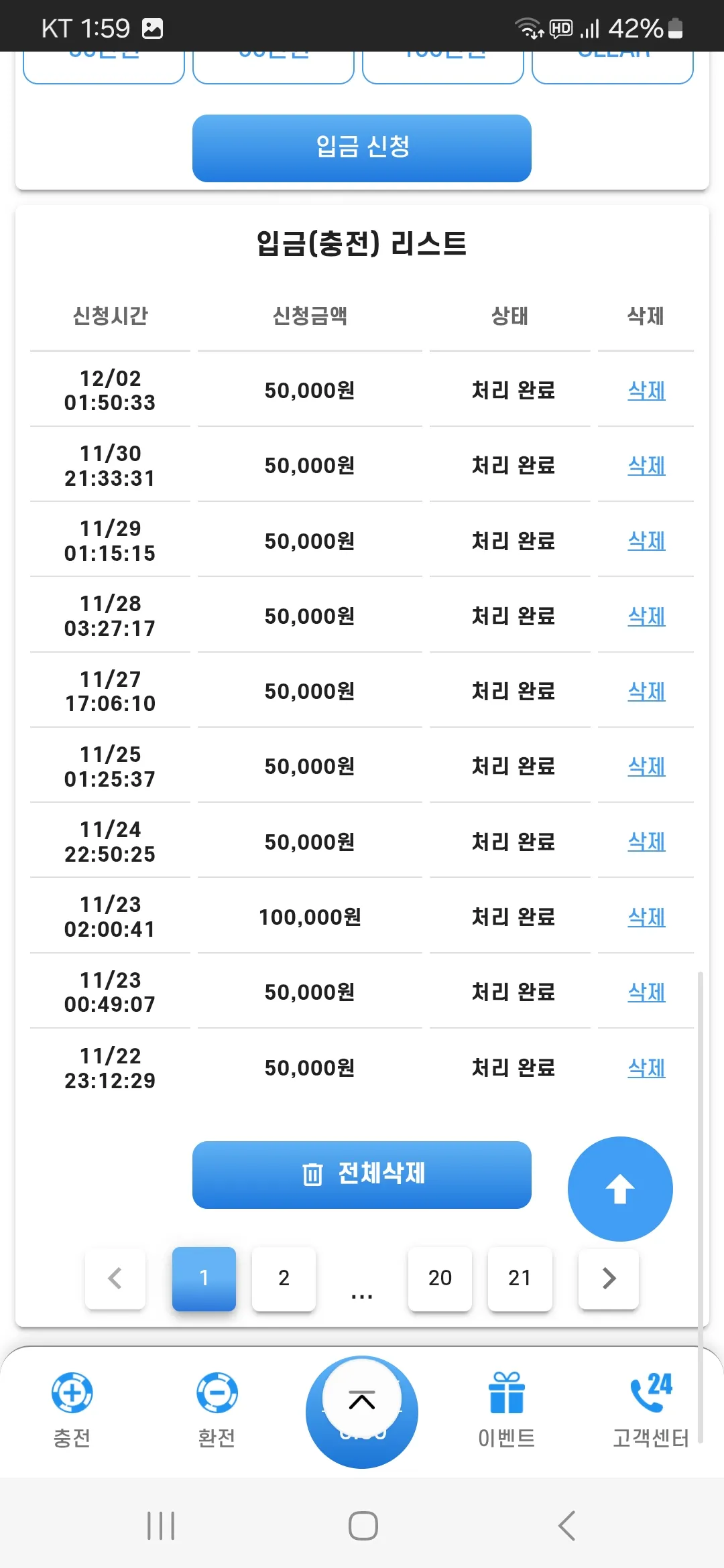Delete the 11/23 02:00:41 100,000원 entry
Screen dimensions: 724x1568
click(x=646, y=917)
